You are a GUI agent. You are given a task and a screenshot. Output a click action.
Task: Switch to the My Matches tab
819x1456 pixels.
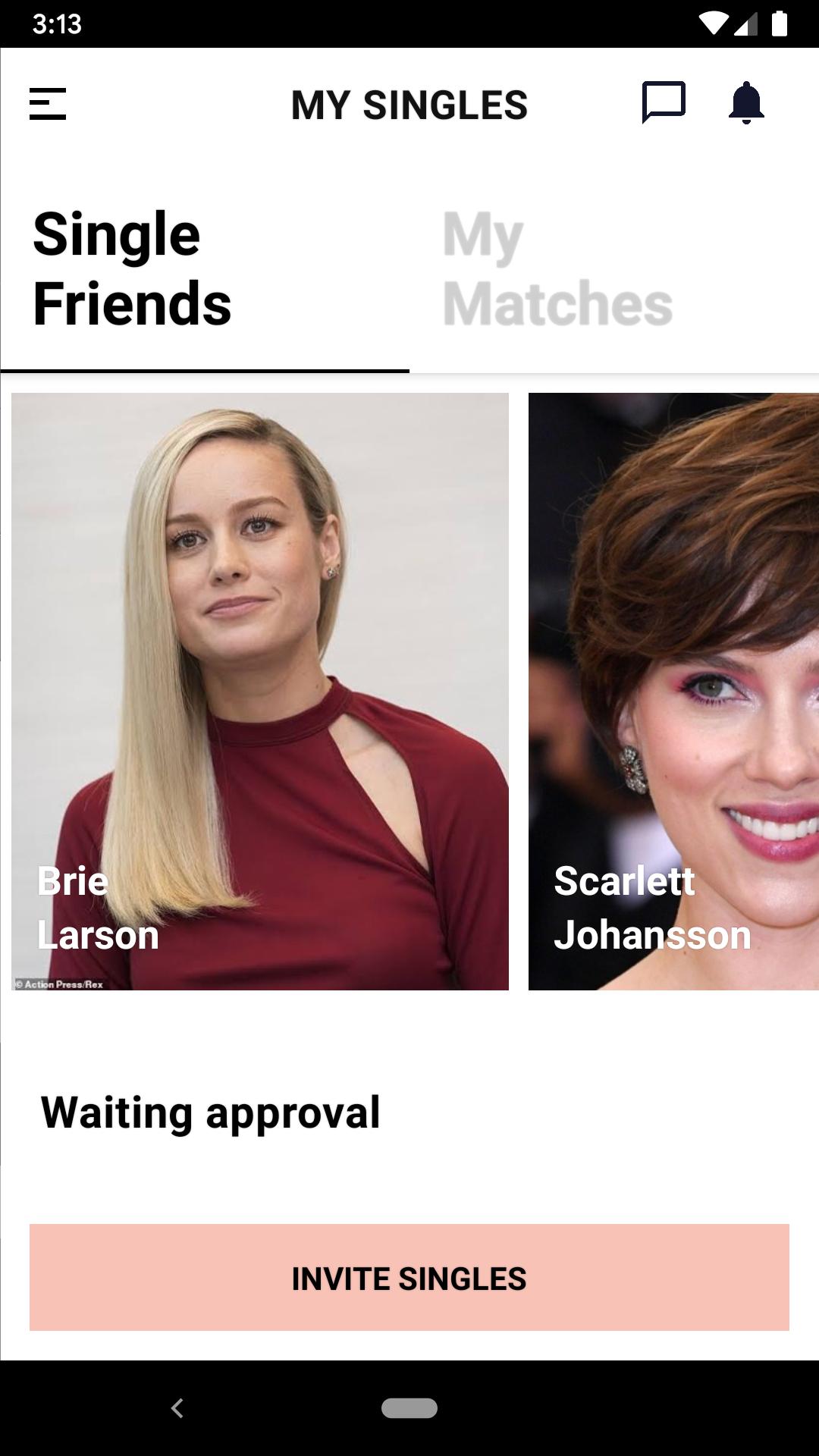click(614, 269)
